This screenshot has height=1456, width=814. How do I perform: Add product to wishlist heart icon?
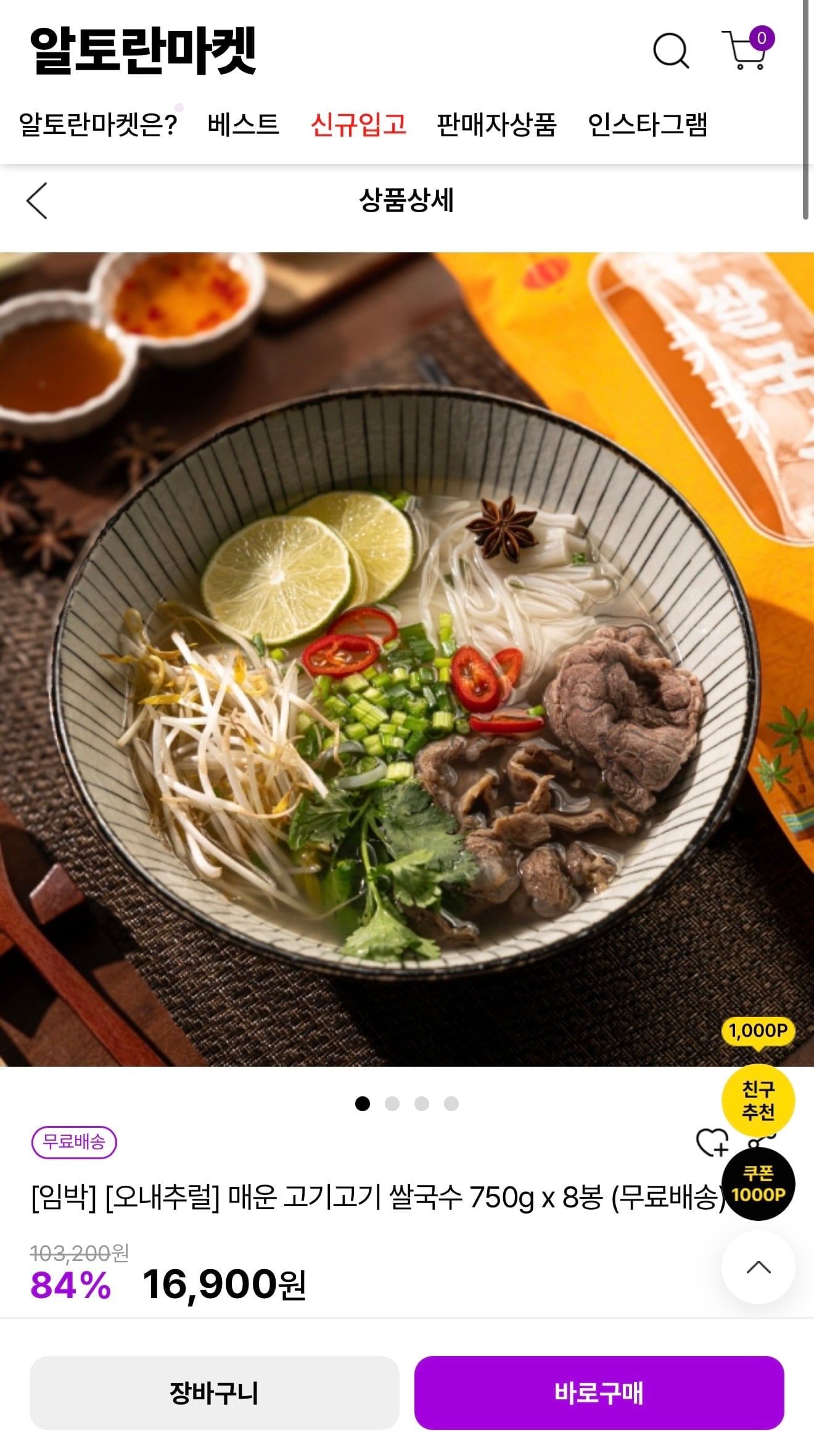coord(712,1142)
